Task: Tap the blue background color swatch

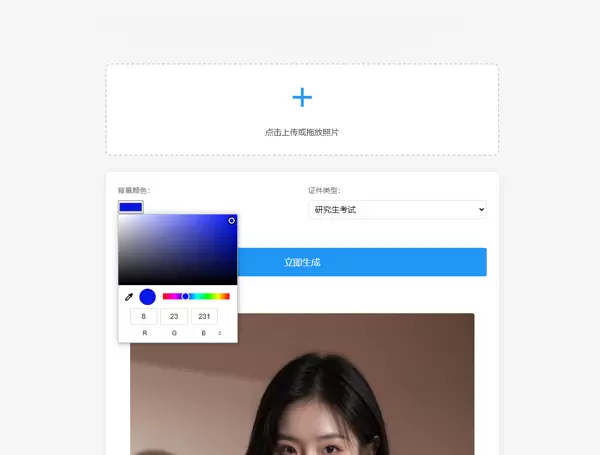Action: coord(131,207)
